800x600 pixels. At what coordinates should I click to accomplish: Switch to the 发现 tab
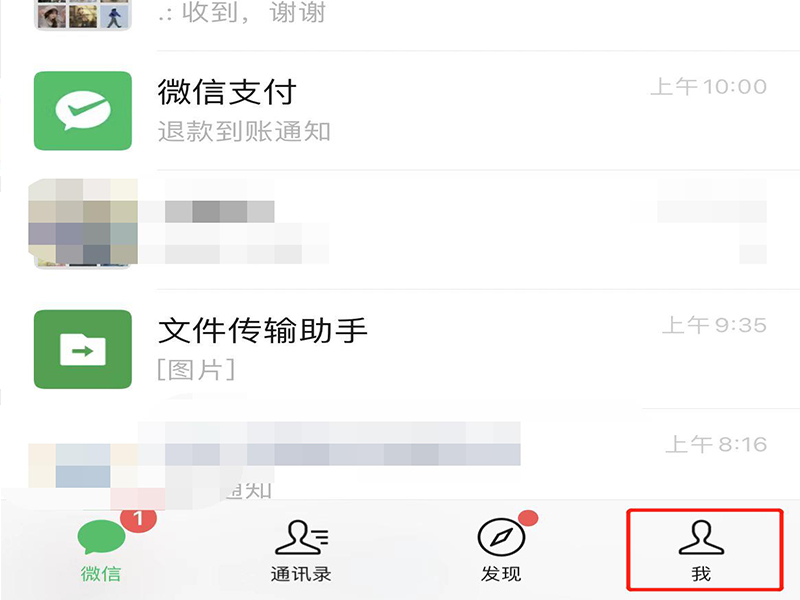pos(501,551)
